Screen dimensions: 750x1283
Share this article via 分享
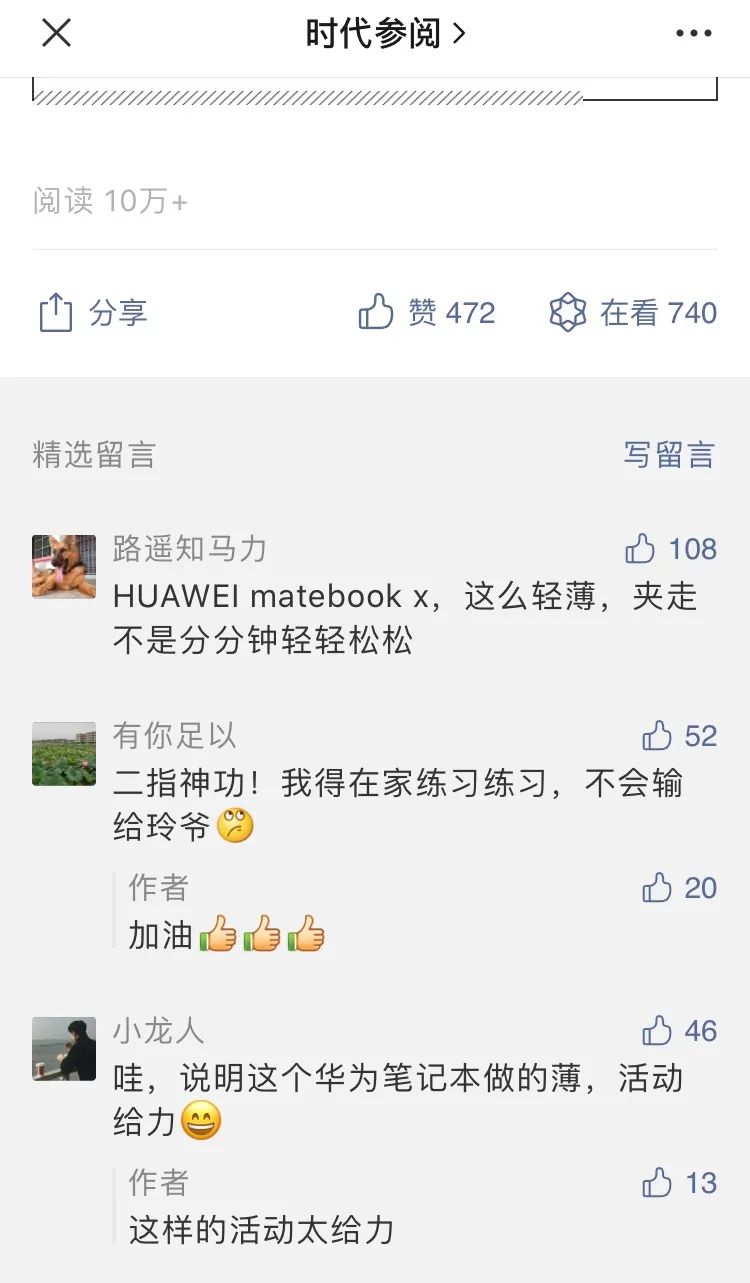[93, 313]
